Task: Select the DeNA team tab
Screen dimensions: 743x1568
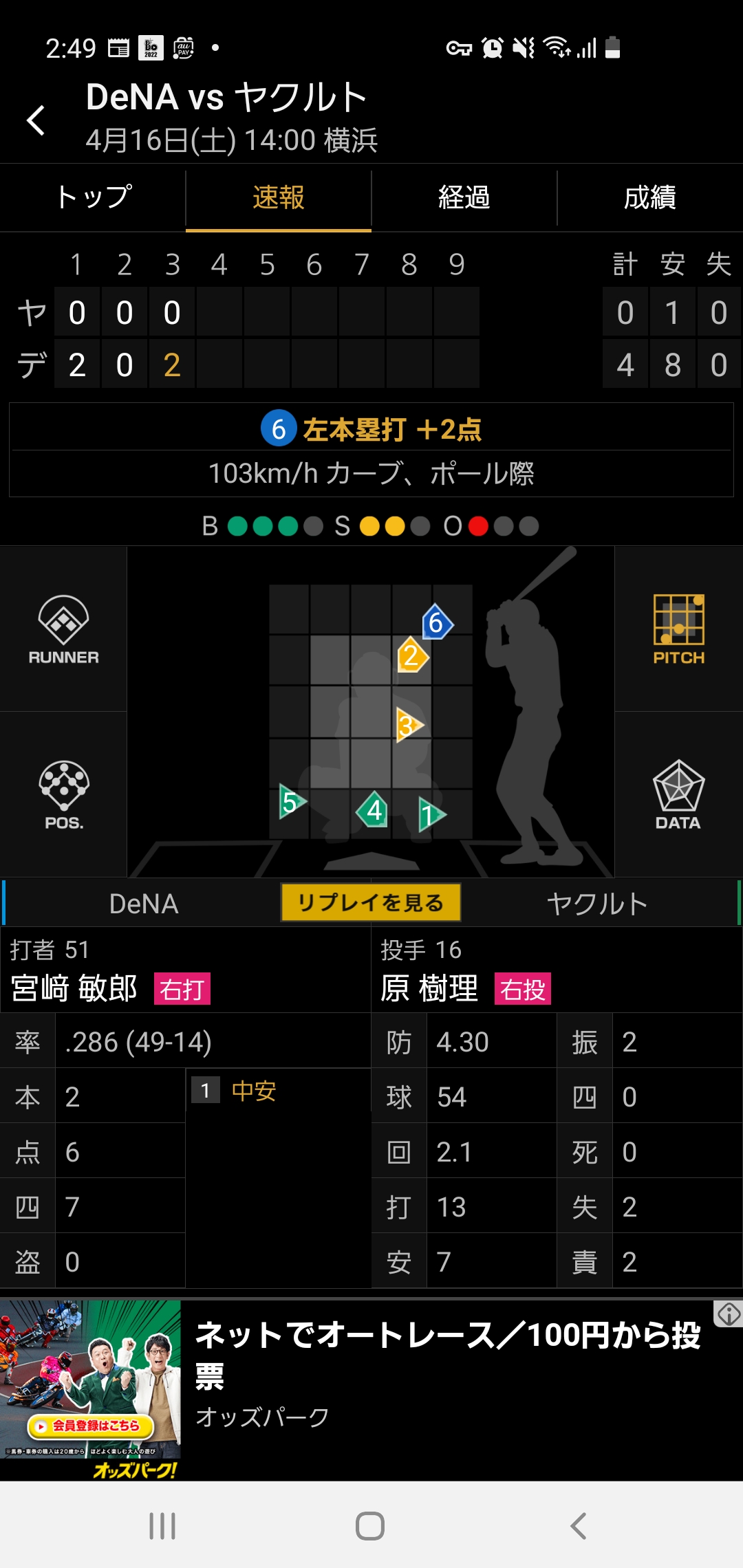Action: [144, 904]
